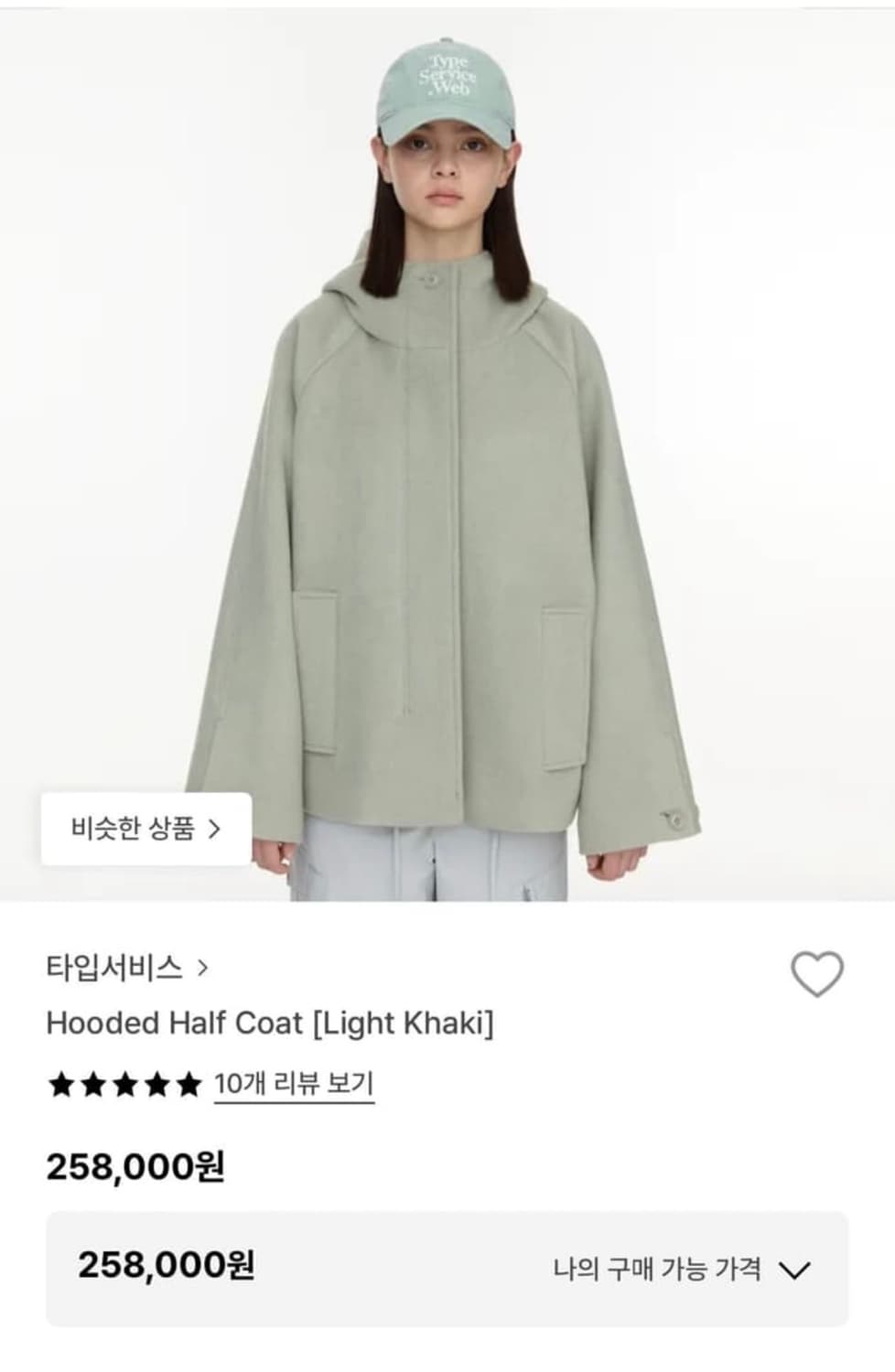Navigate to similar items via 비슷한 상품

point(146,829)
